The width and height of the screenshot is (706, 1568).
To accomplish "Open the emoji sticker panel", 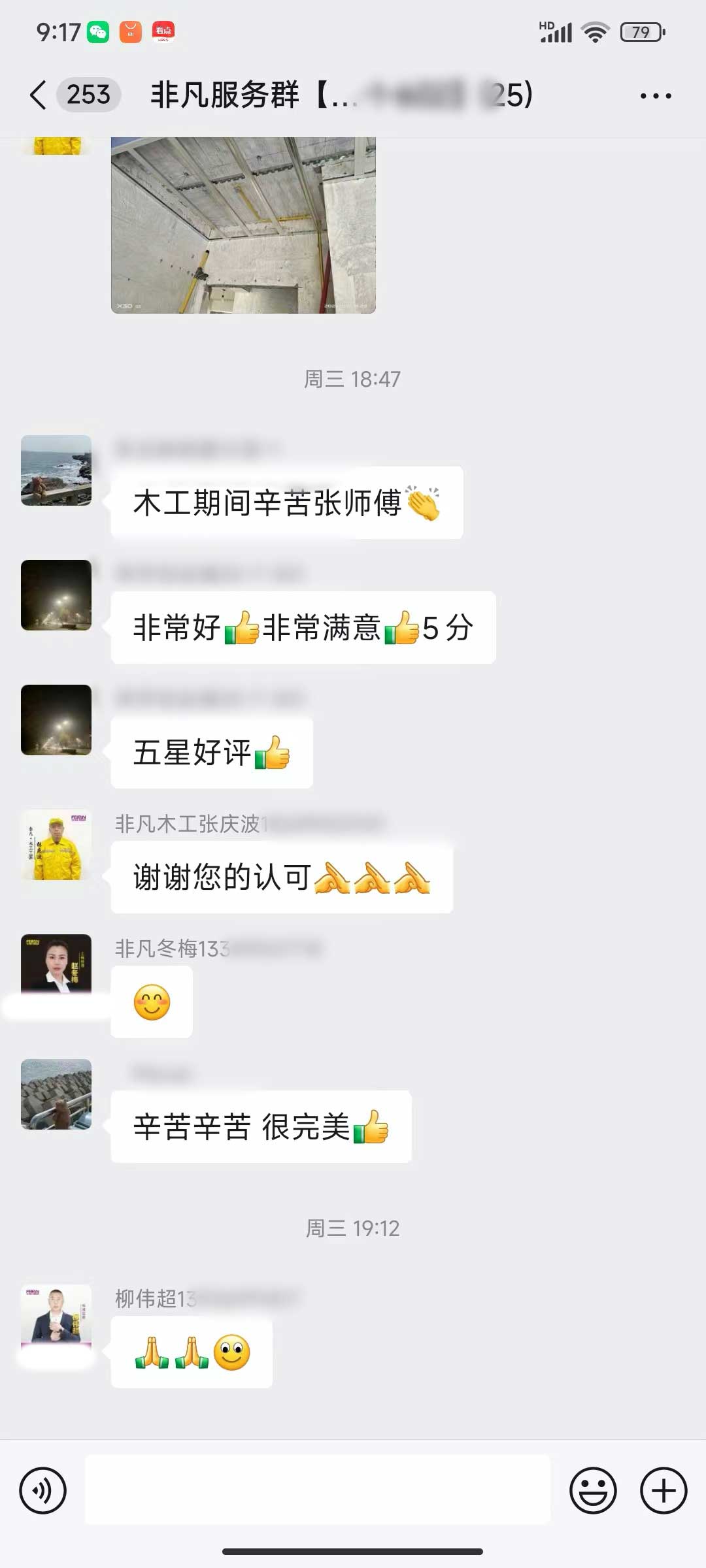I will tap(593, 1490).
